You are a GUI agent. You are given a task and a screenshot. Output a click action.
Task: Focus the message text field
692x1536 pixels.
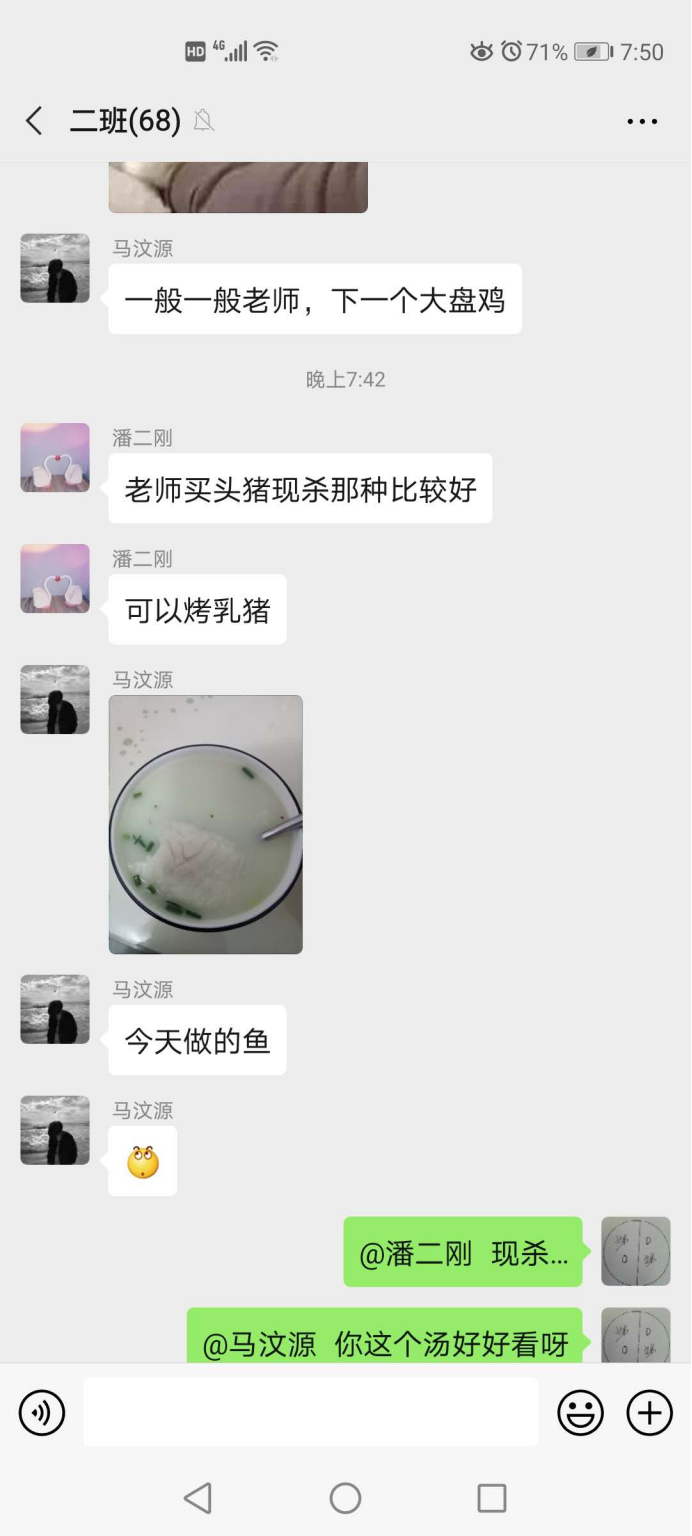(x=310, y=1412)
